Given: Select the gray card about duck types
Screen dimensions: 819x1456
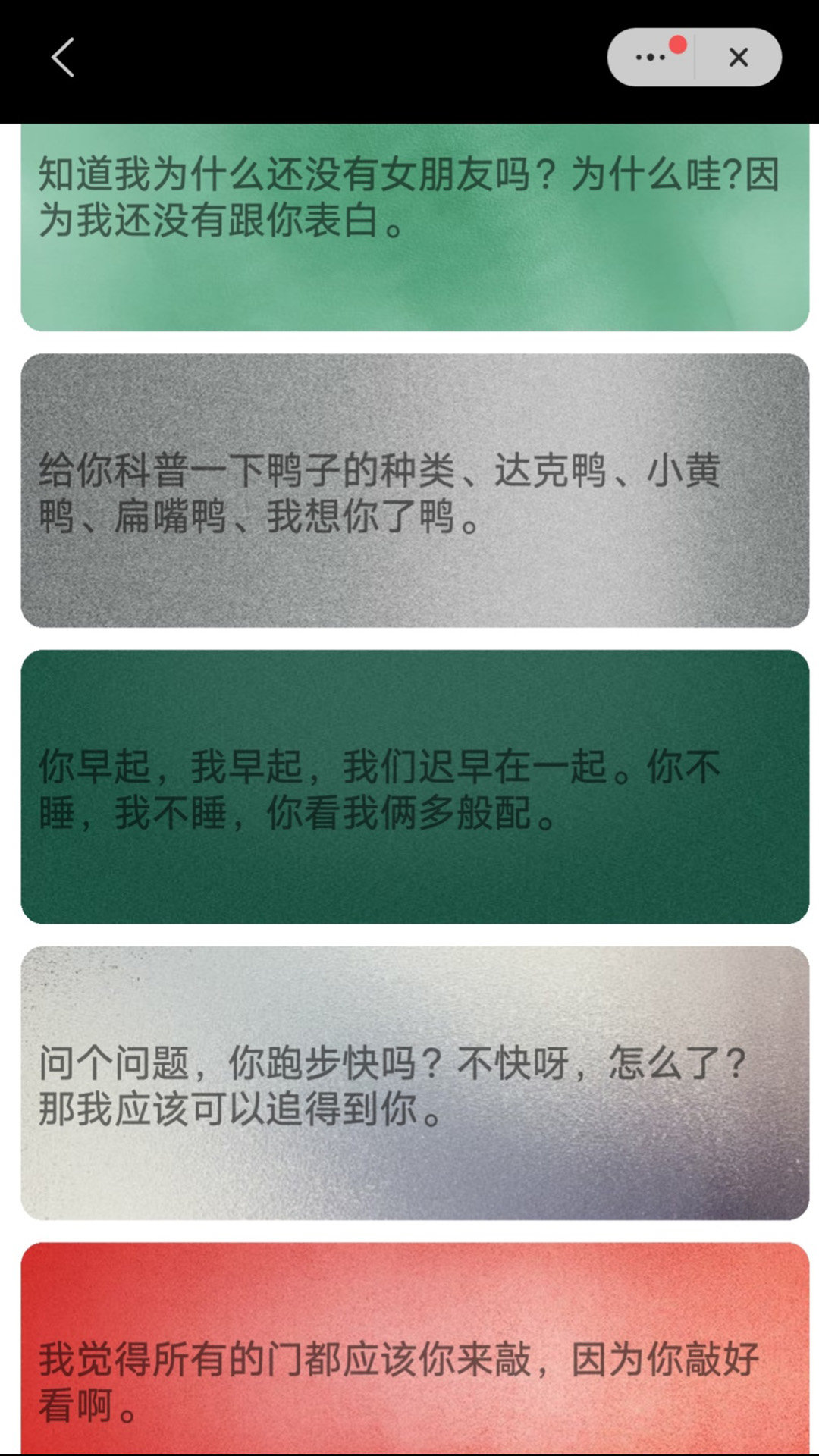Looking at the screenshot, I should click(414, 491).
